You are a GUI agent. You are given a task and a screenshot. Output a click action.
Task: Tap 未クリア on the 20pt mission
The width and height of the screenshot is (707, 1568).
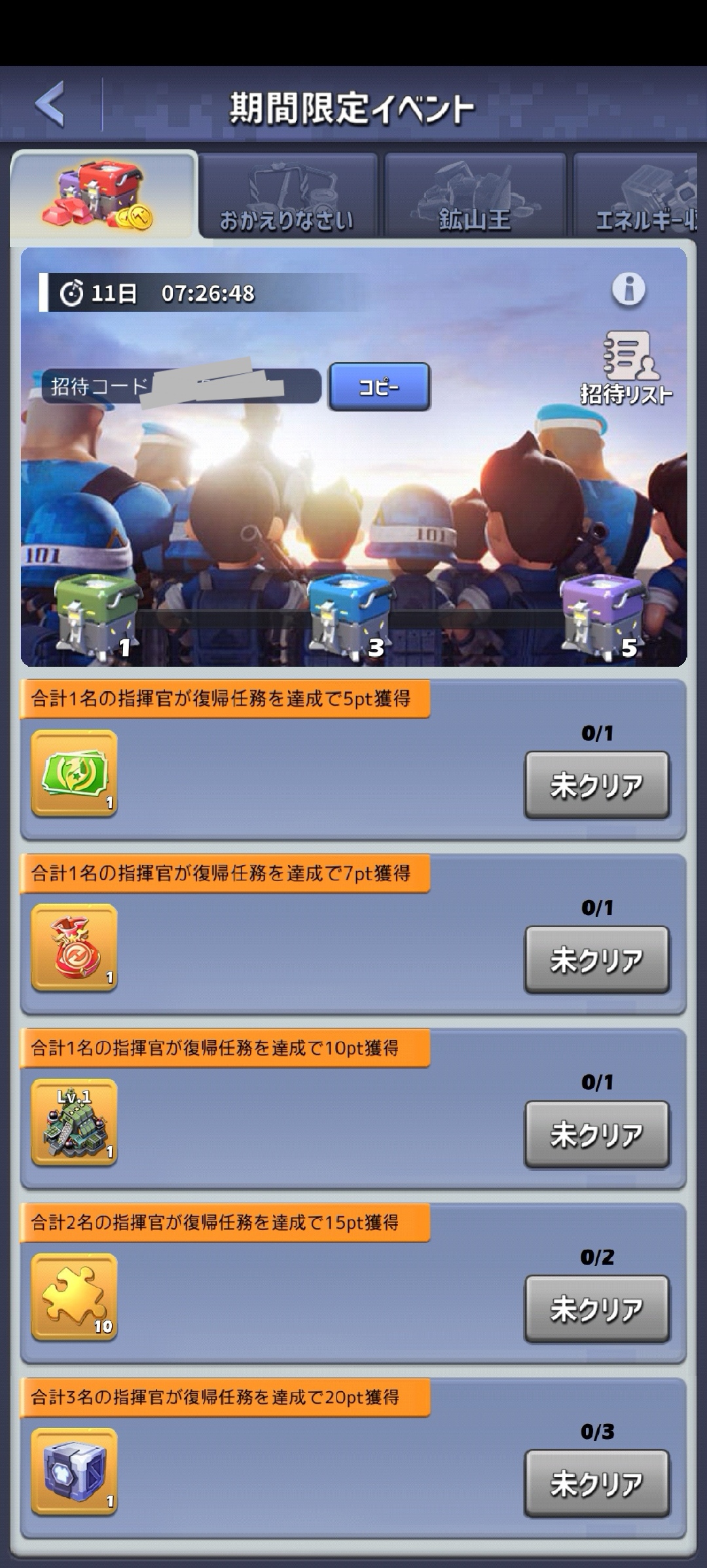pyautogui.click(x=597, y=1484)
